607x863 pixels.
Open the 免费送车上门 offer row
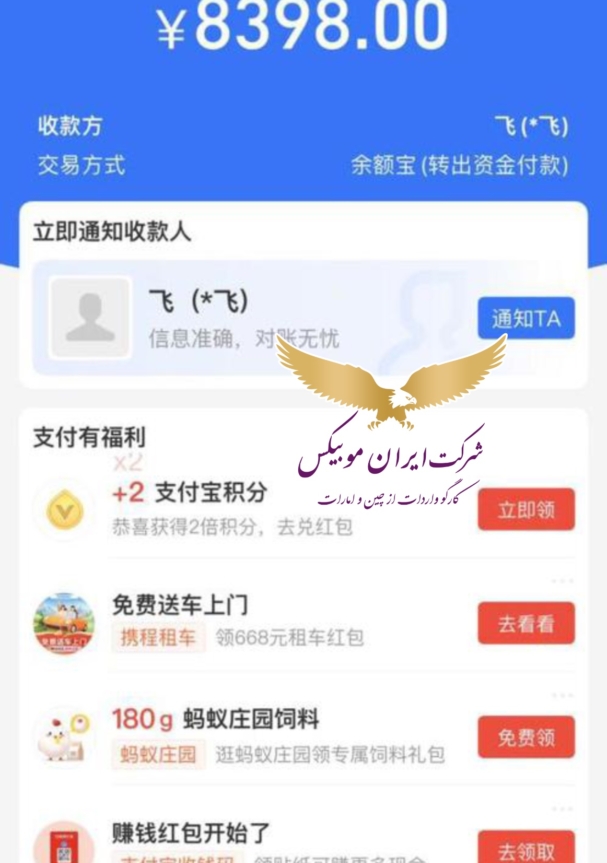250,621
